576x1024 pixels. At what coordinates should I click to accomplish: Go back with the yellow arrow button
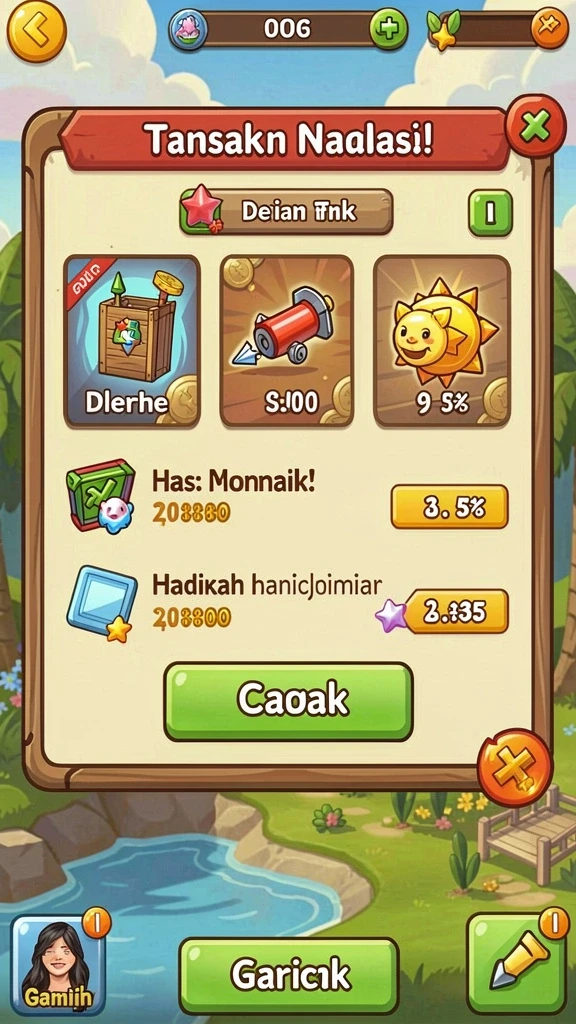pyautogui.click(x=36, y=31)
